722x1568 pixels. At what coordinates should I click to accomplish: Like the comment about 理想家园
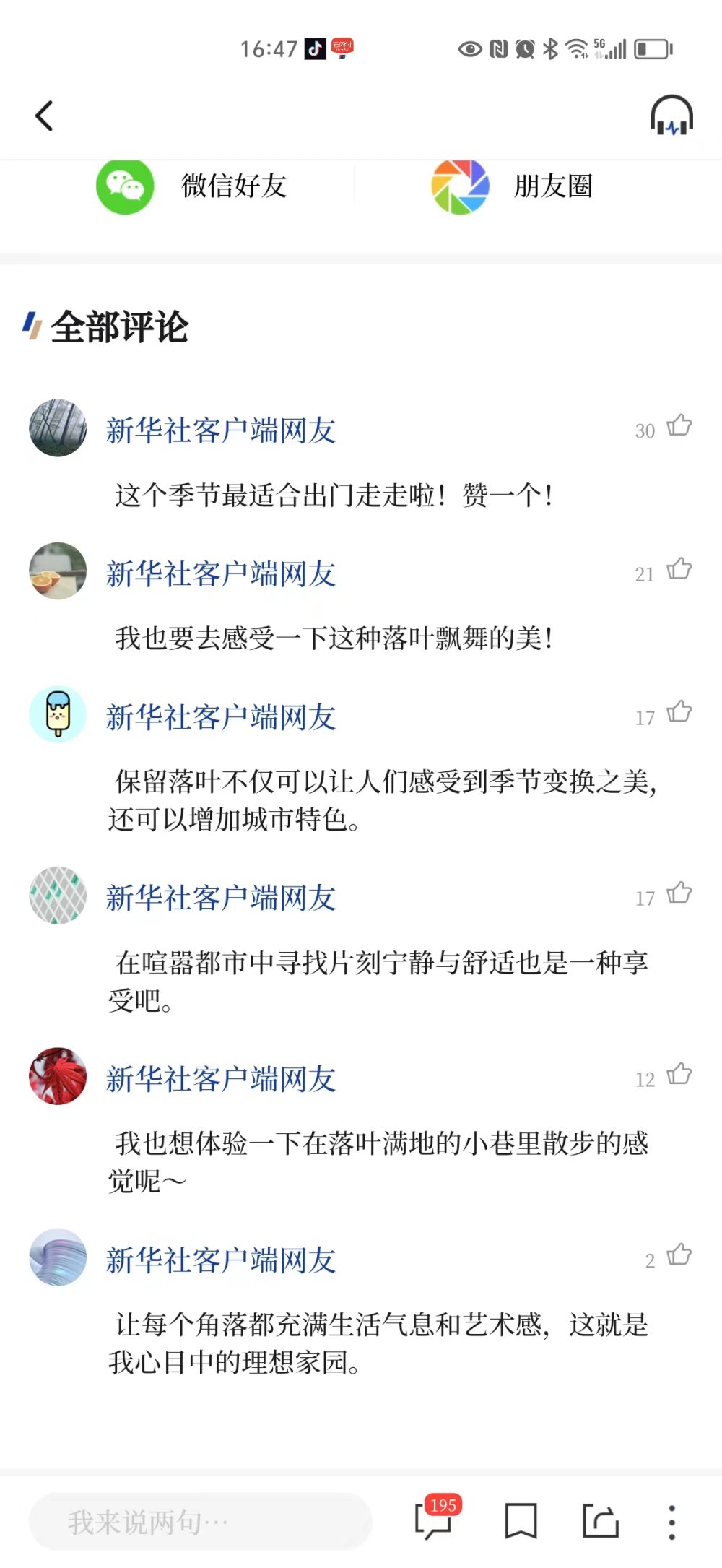click(679, 1255)
